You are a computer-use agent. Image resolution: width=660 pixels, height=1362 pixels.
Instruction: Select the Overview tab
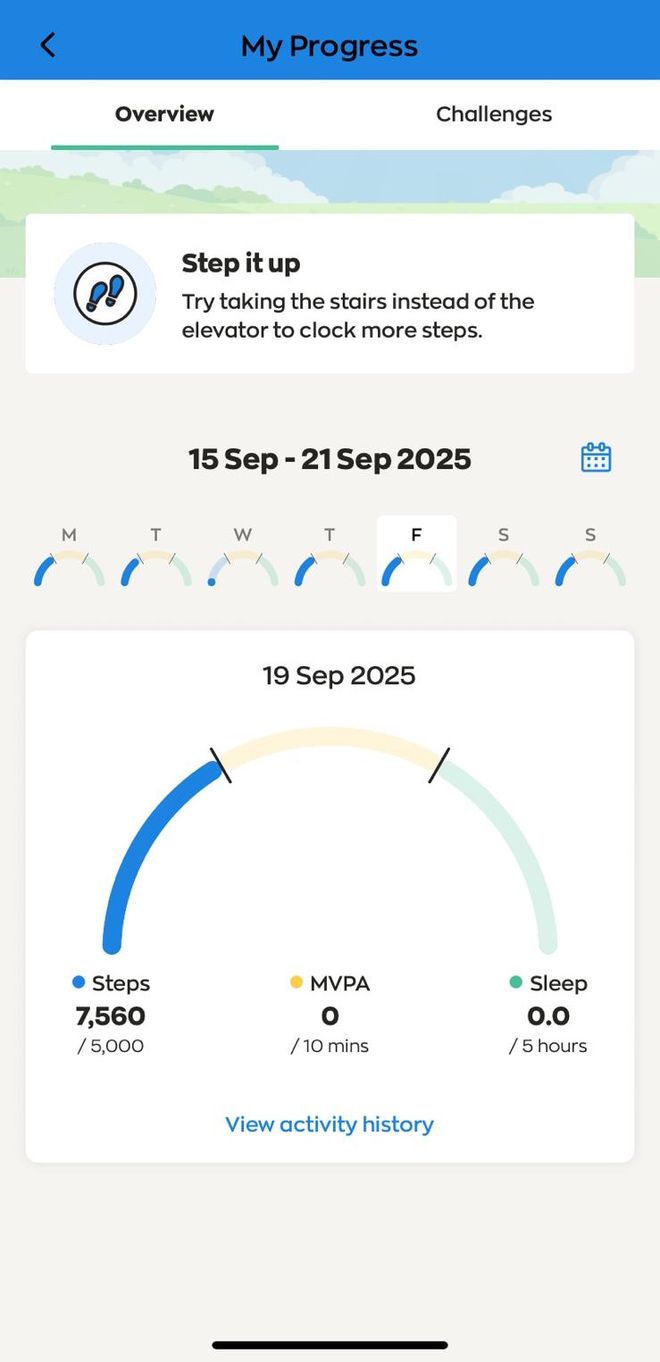pyautogui.click(x=164, y=114)
